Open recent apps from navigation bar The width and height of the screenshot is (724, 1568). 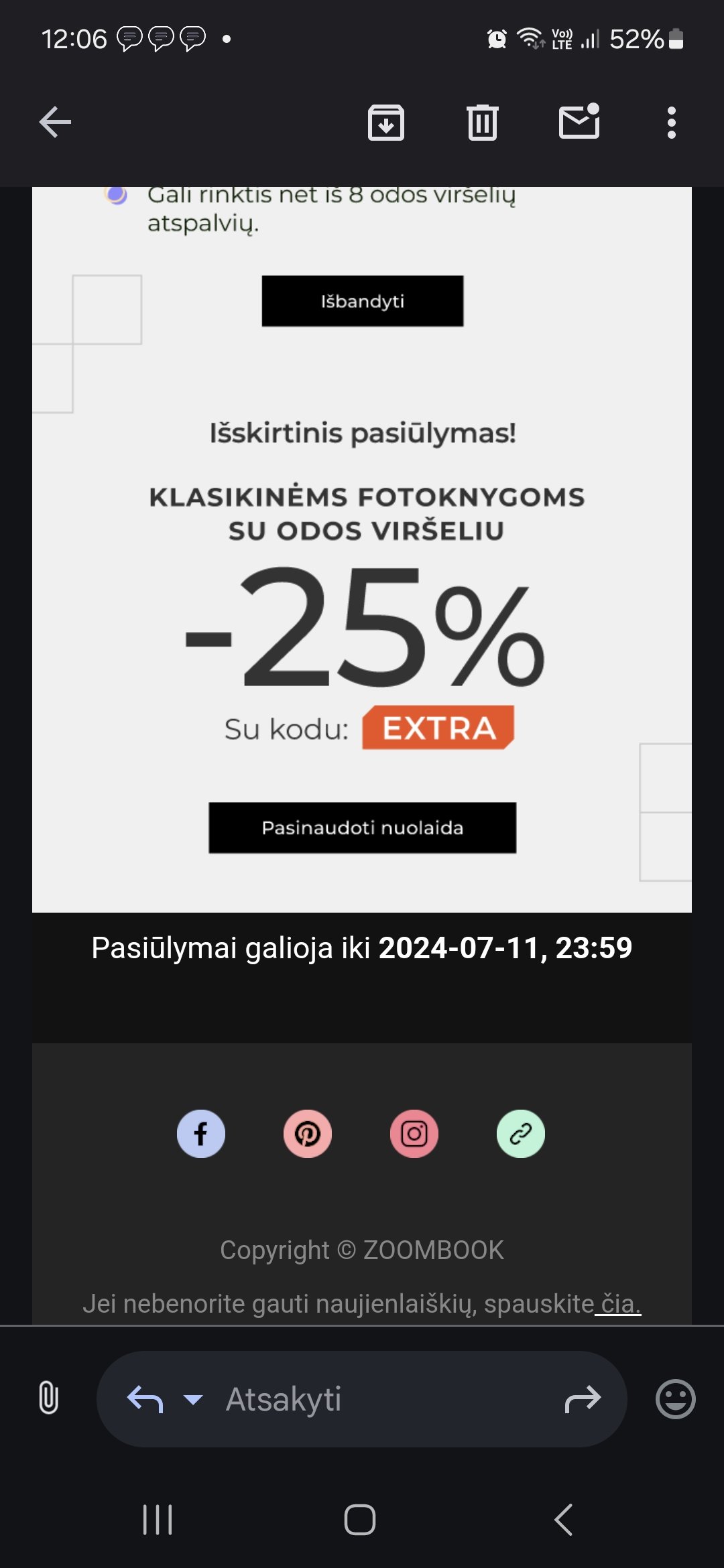158,1520
